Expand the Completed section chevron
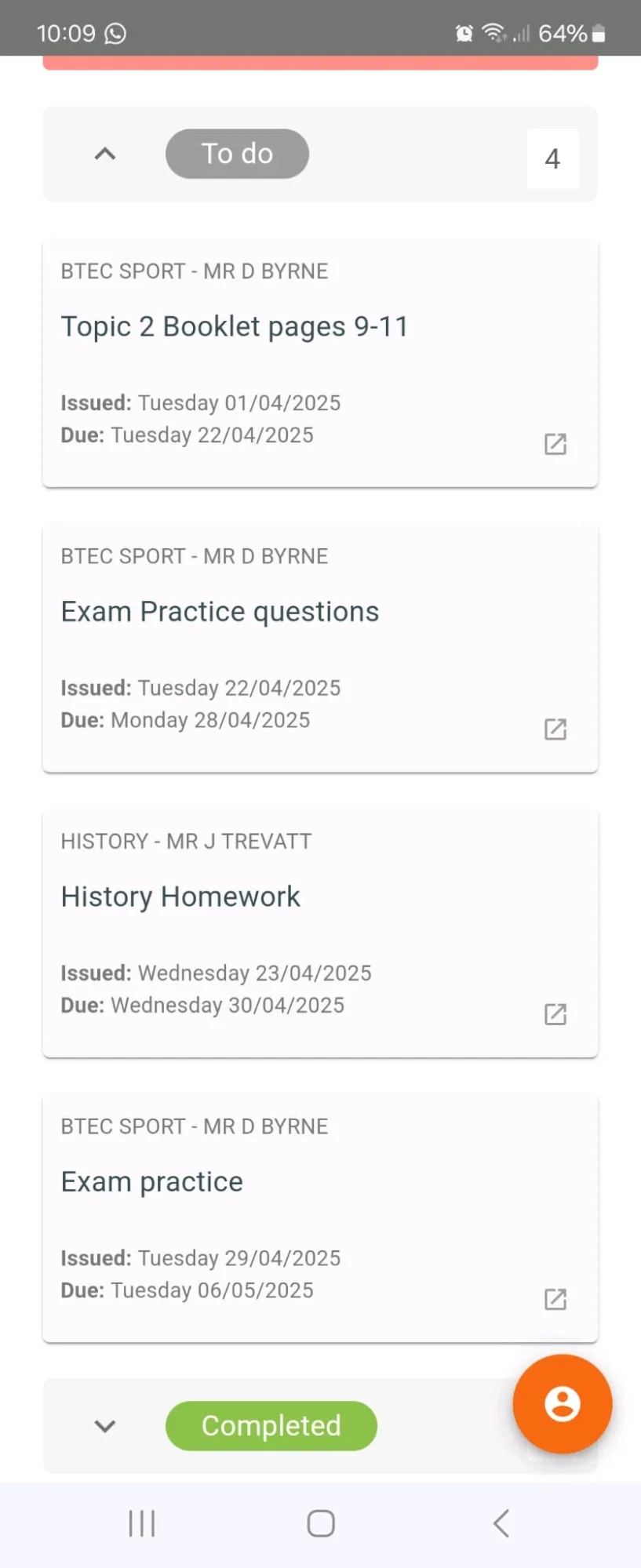 [x=105, y=1426]
